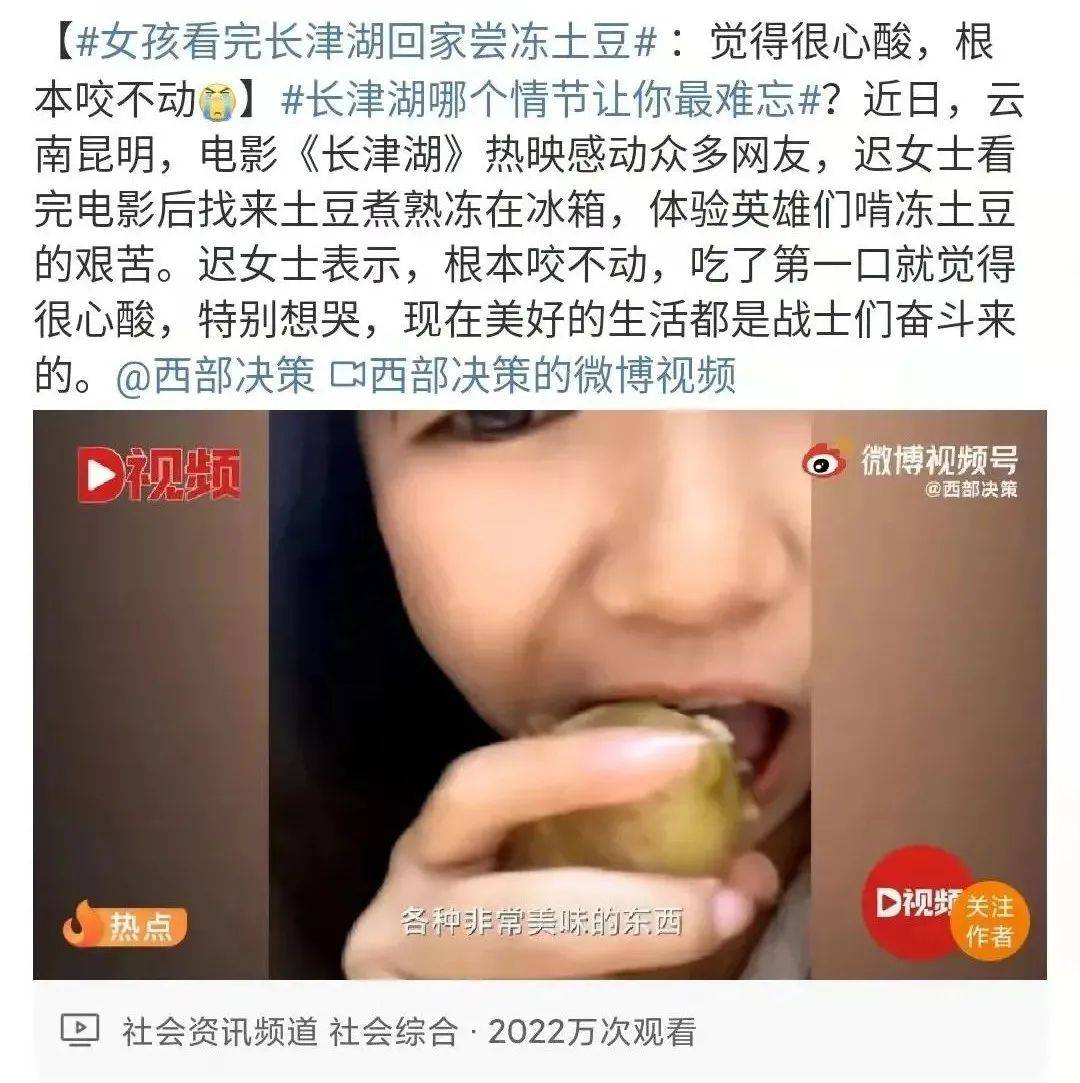Open the 社会资讯频道 channel
The height and width of the screenshot is (1083, 1080).
(x=220, y=1031)
